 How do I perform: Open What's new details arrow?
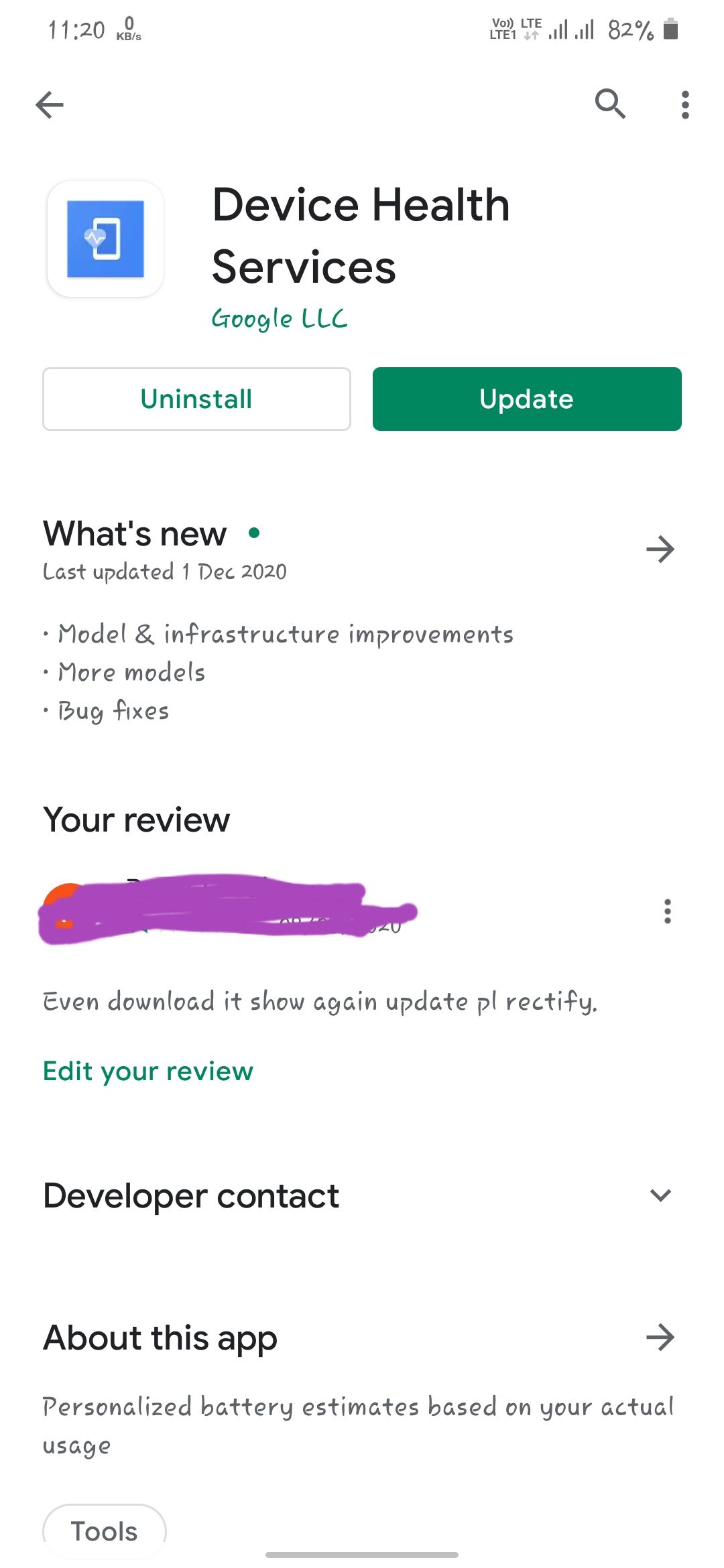click(660, 549)
